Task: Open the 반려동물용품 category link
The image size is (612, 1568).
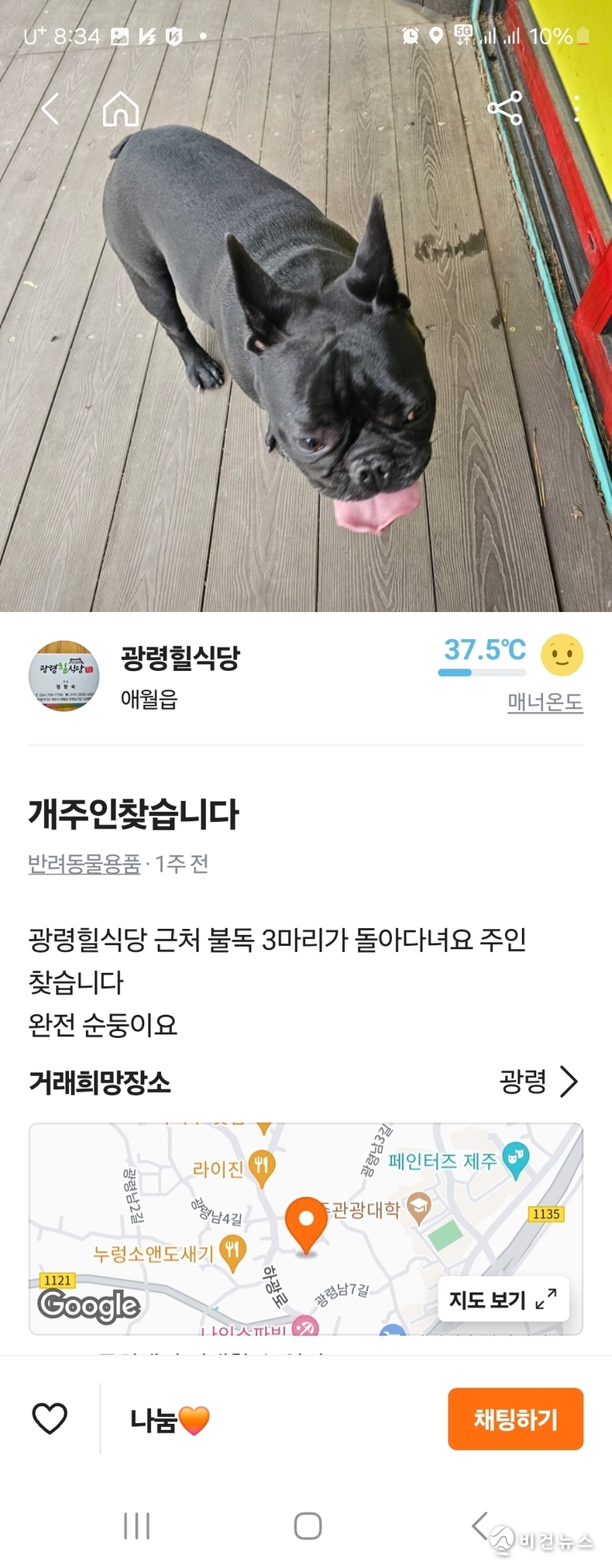Action: pos(84,864)
